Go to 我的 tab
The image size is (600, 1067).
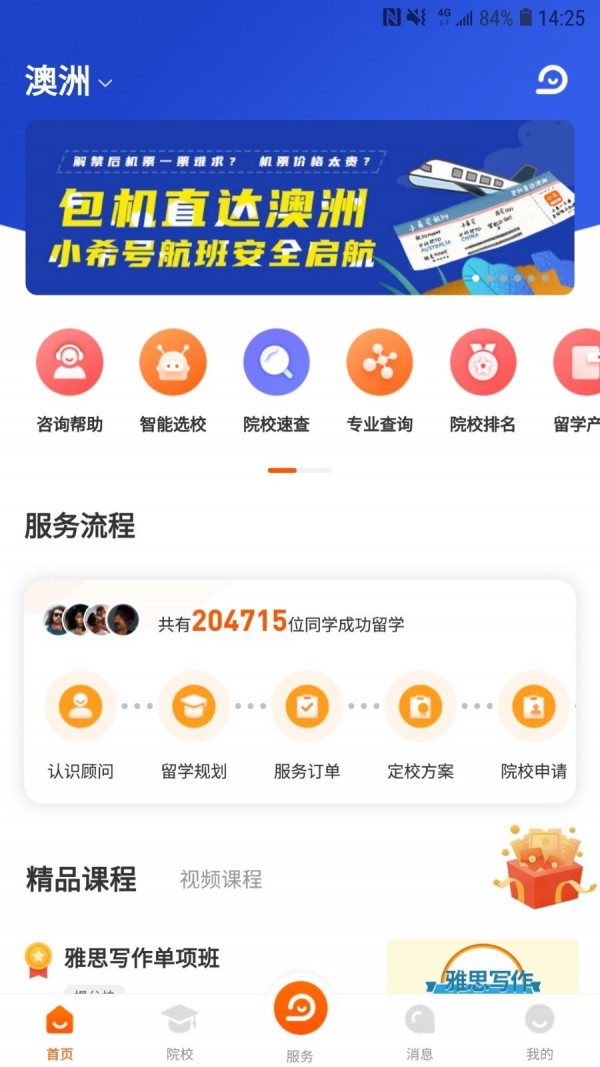click(540, 1030)
